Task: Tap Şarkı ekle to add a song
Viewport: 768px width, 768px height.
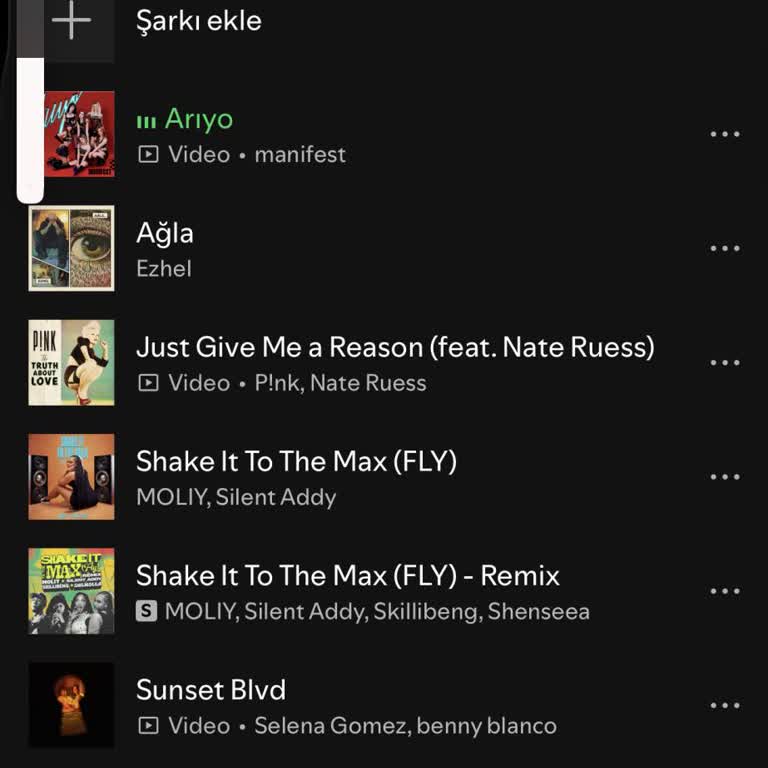Action: [x=198, y=21]
